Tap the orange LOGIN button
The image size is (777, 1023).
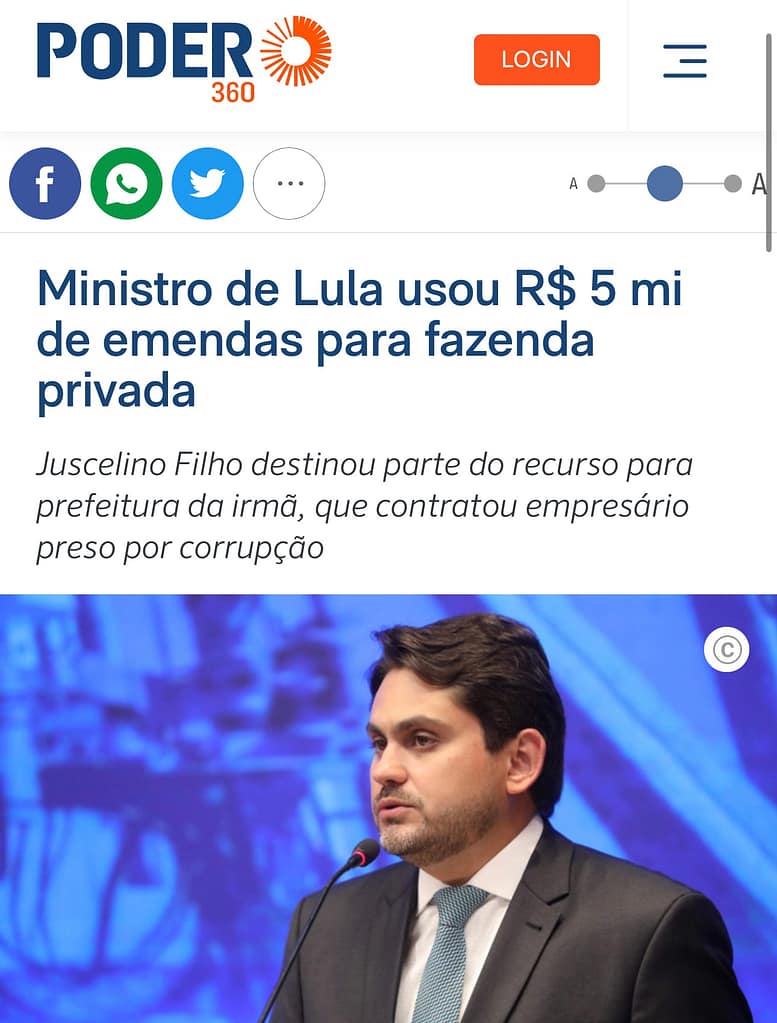click(536, 59)
